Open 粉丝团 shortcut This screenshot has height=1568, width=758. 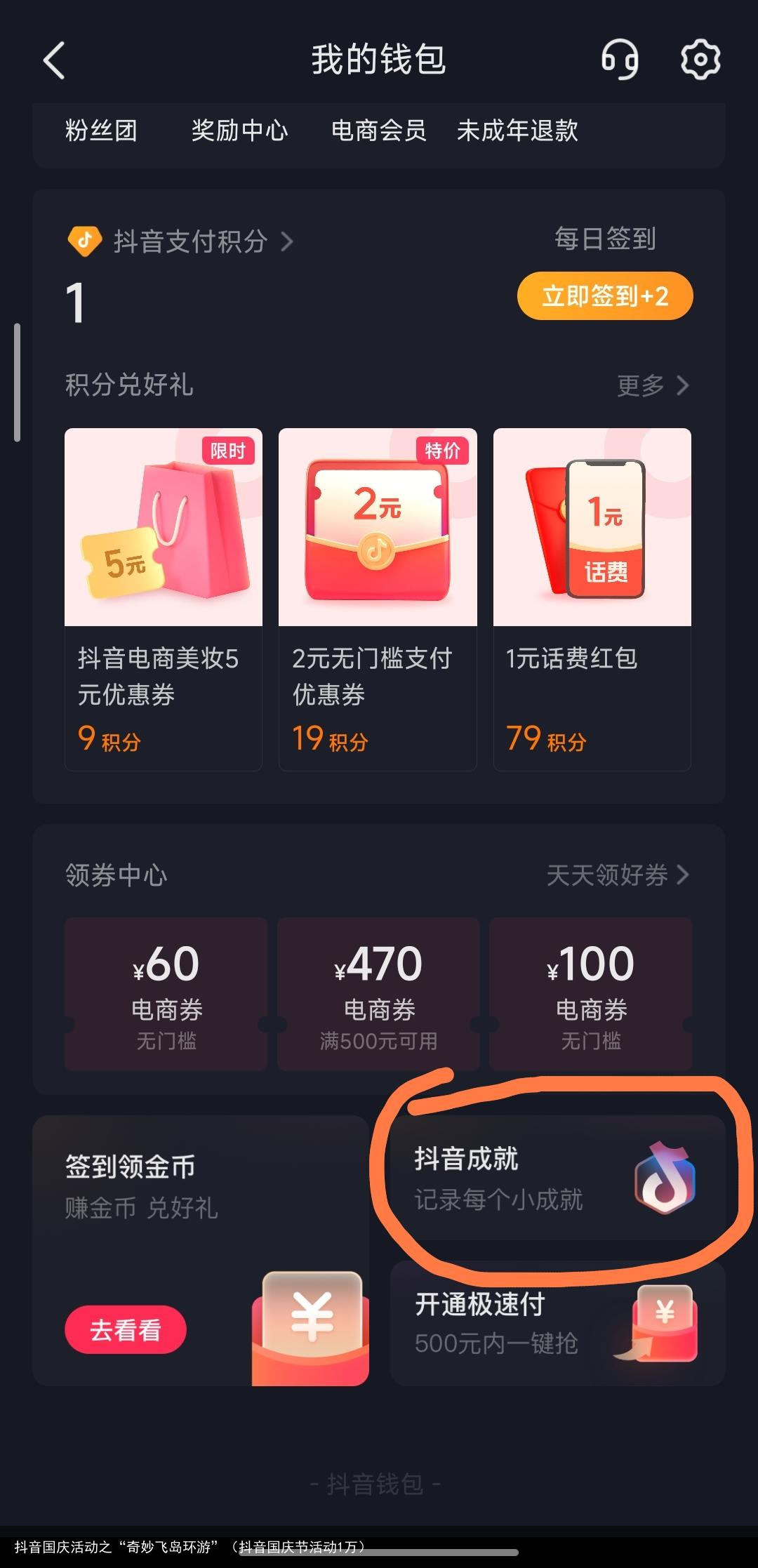pos(101,131)
